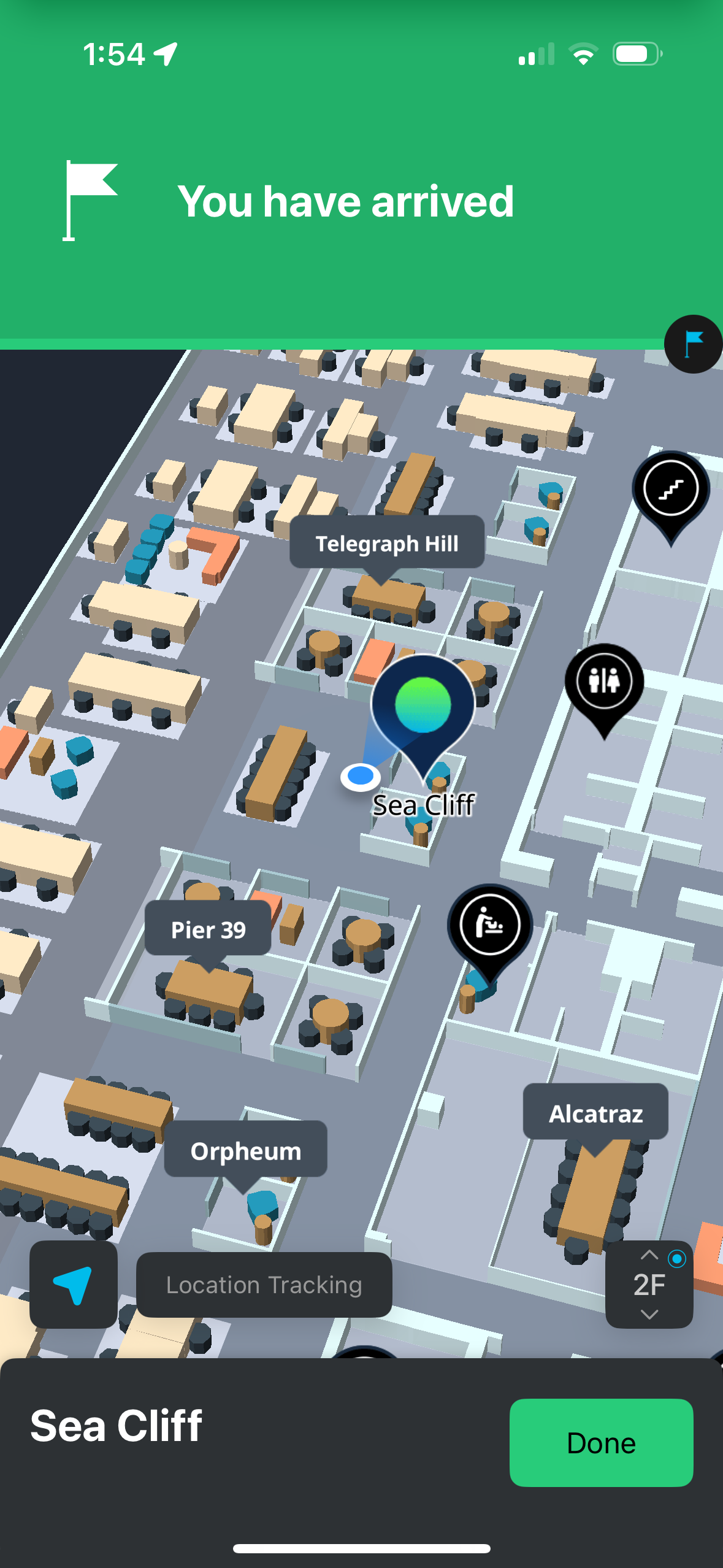Tap the Sea Cliff destination pin
Image resolution: width=723 pixels, height=1568 pixels.
[423, 705]
